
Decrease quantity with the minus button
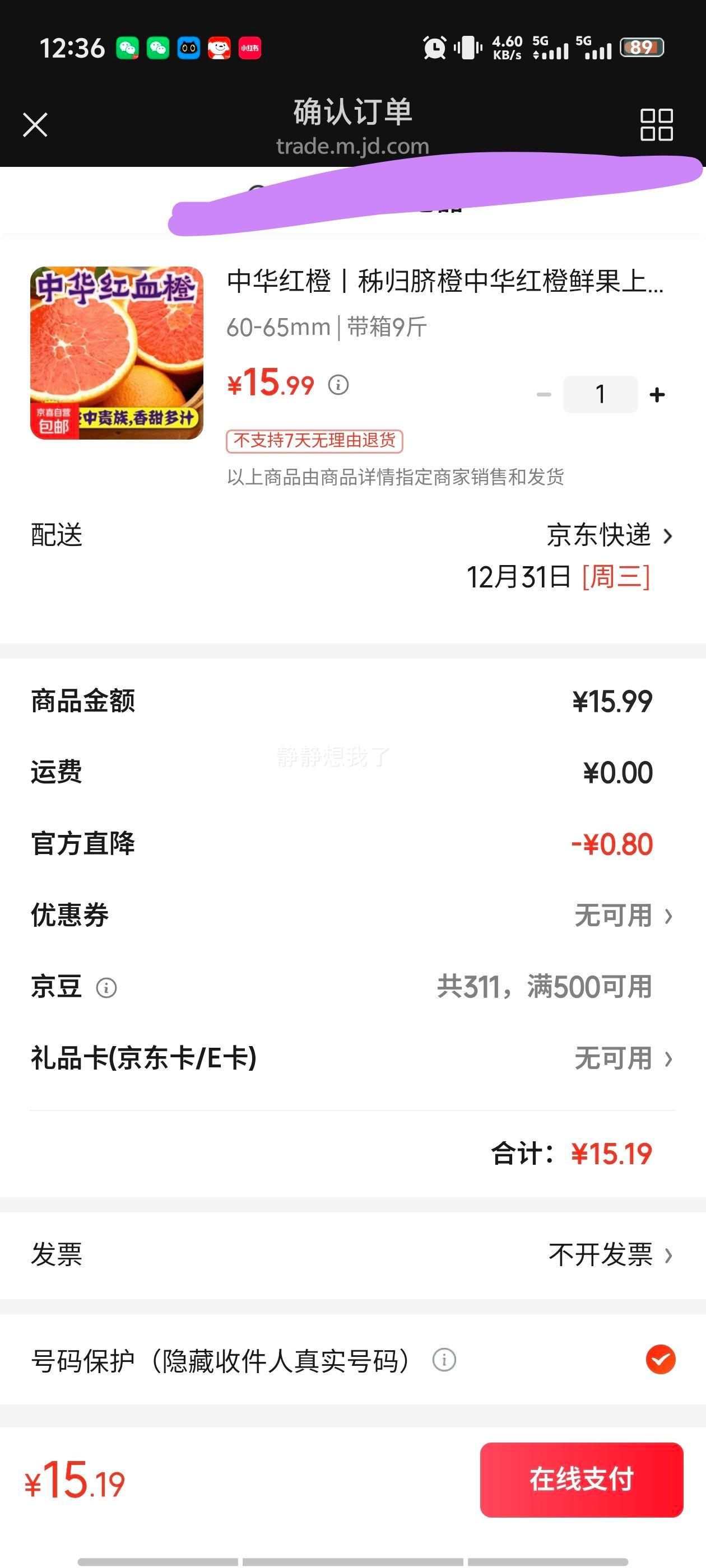coord(544,394)
